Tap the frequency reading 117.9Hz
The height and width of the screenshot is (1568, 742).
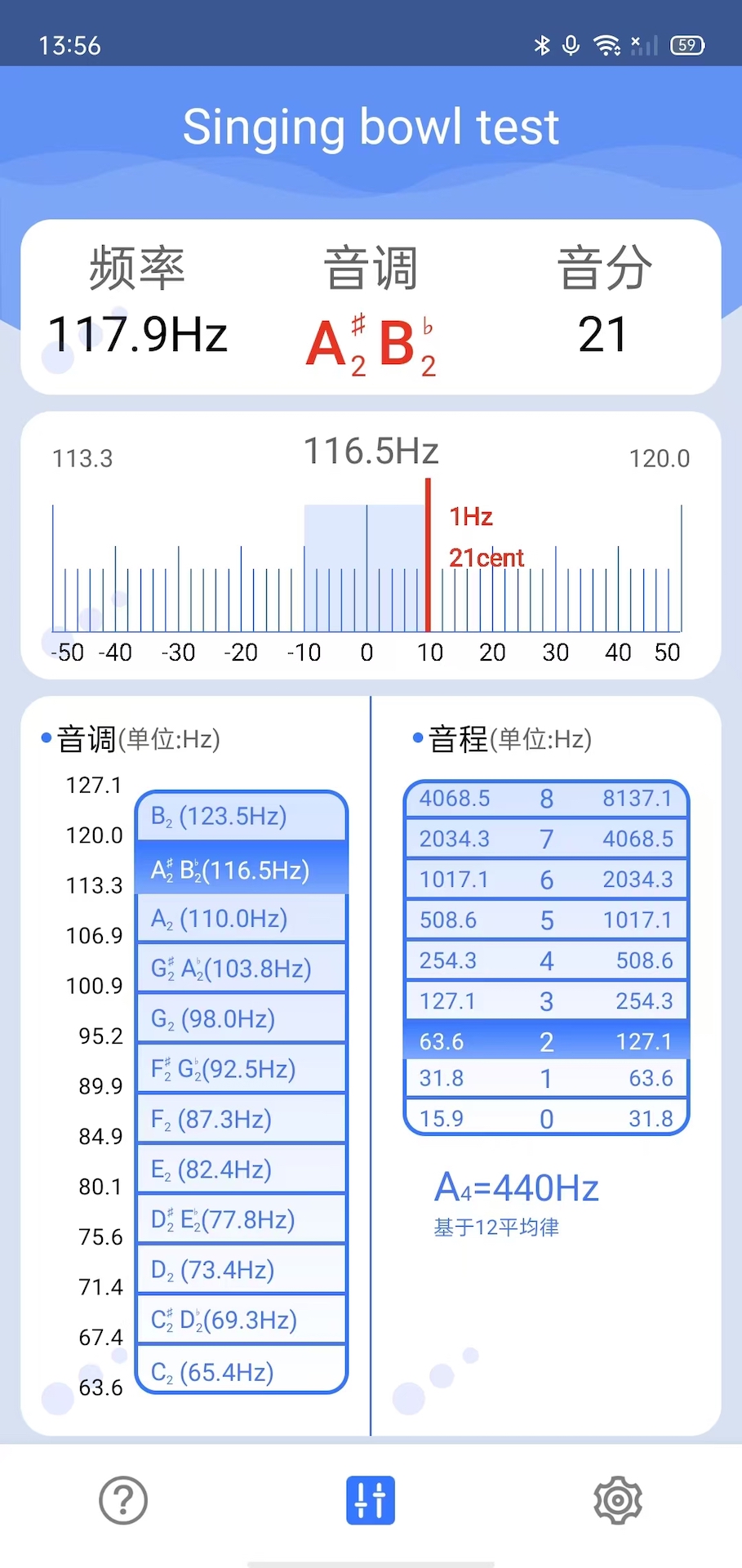tap(137, 333)
